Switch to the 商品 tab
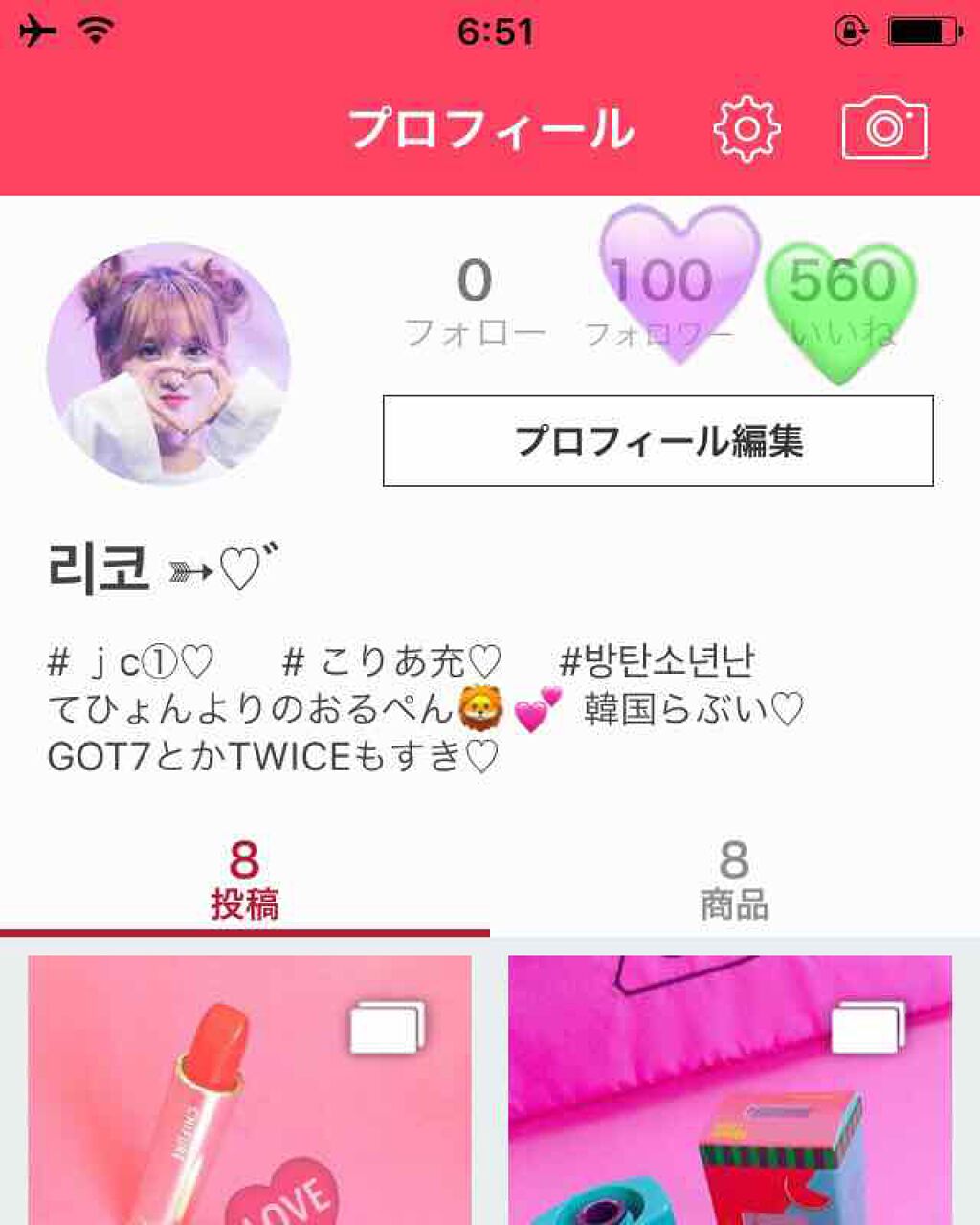 [x=734, y=880]
